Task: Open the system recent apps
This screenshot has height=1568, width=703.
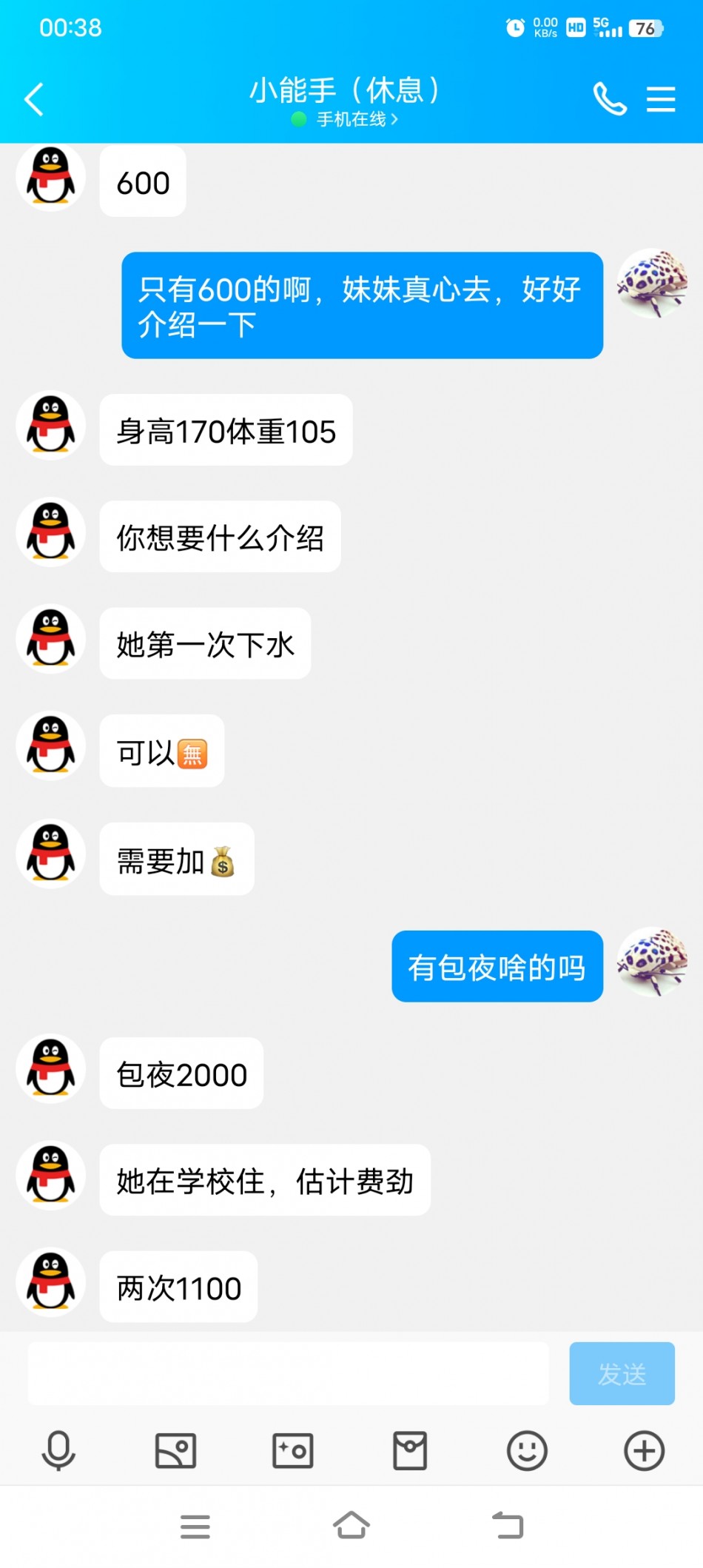Action: (x=195, y=1526)
